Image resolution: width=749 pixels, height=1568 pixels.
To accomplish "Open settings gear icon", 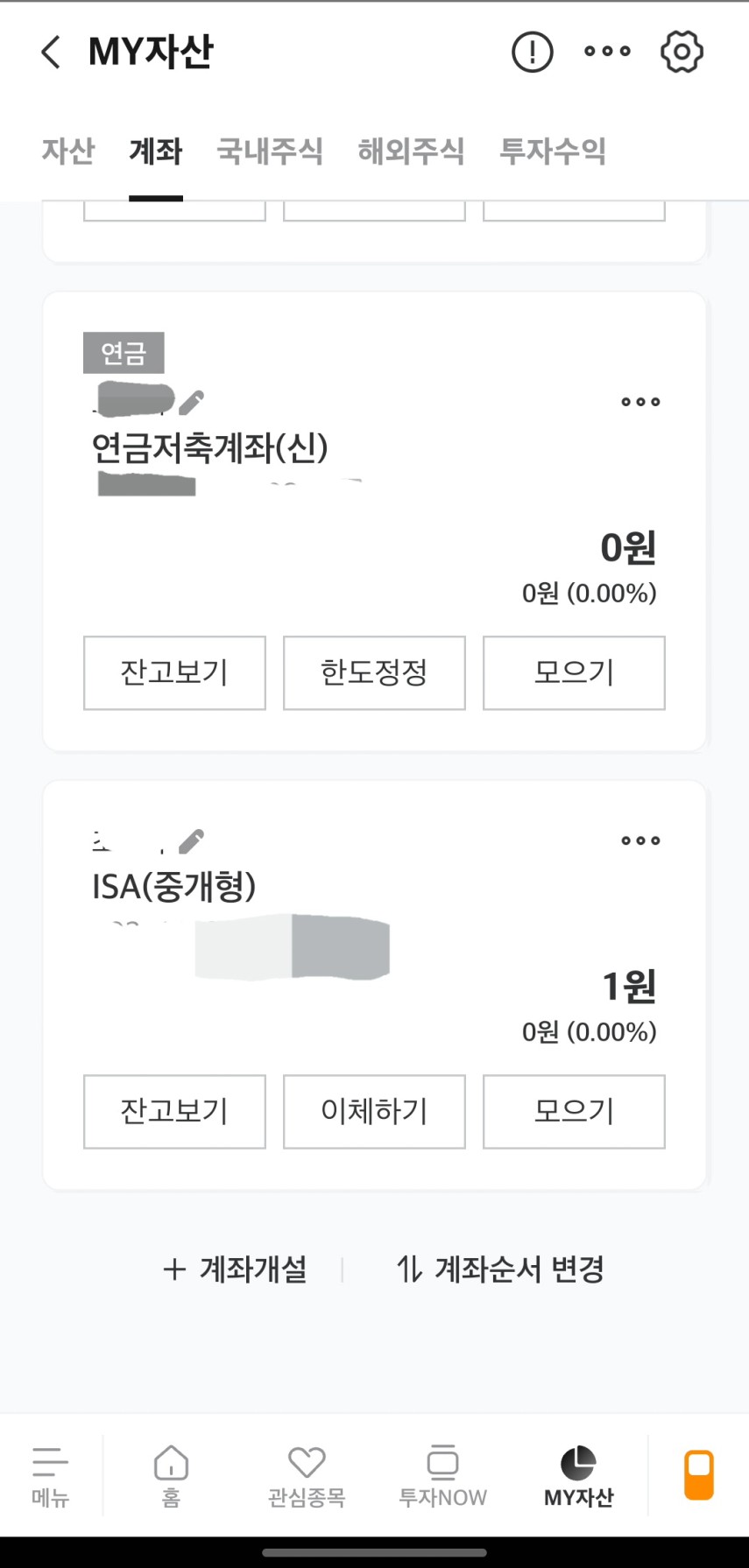I will point(682,52).
